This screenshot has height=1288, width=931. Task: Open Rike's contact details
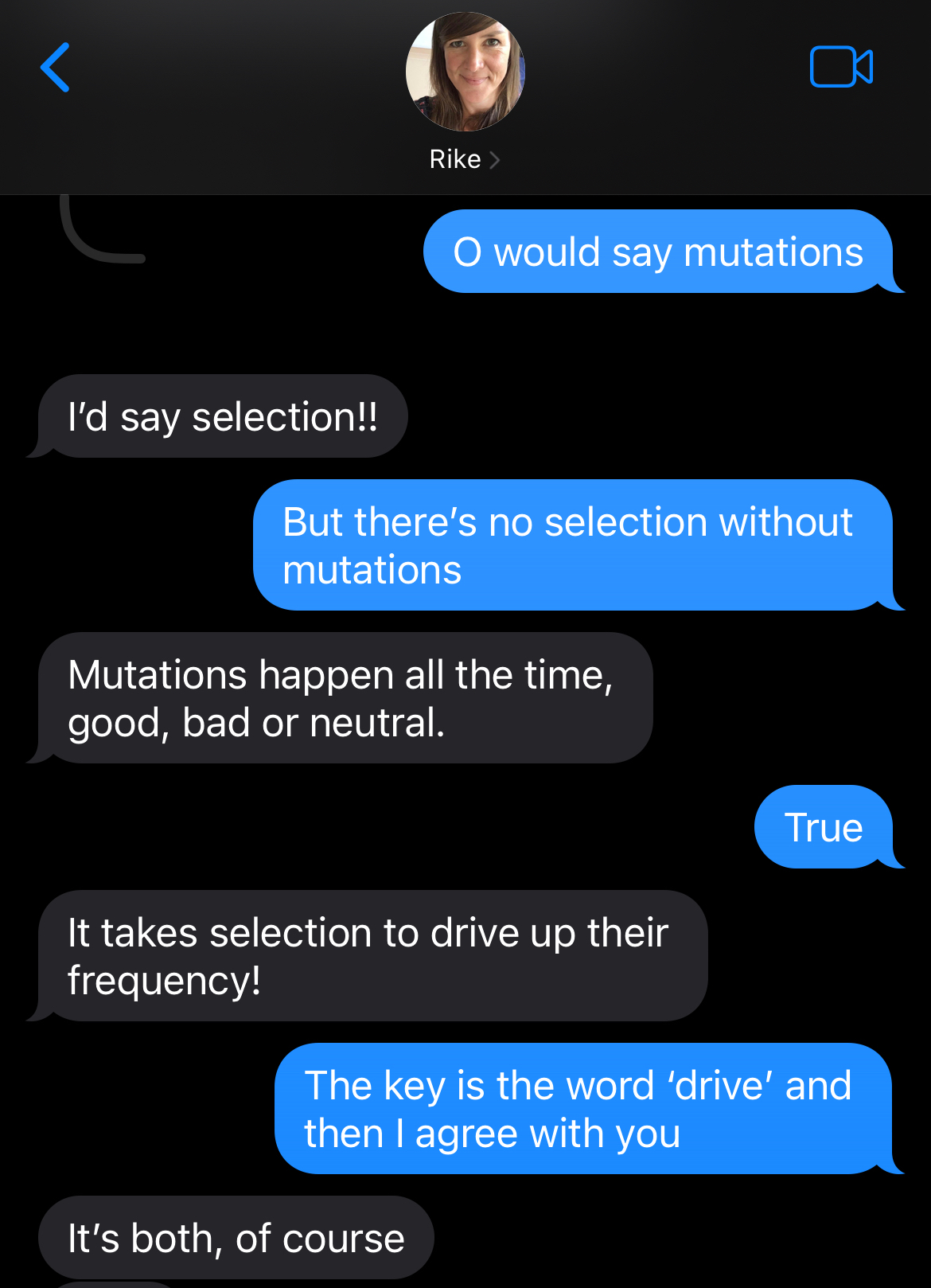[465, 158]
